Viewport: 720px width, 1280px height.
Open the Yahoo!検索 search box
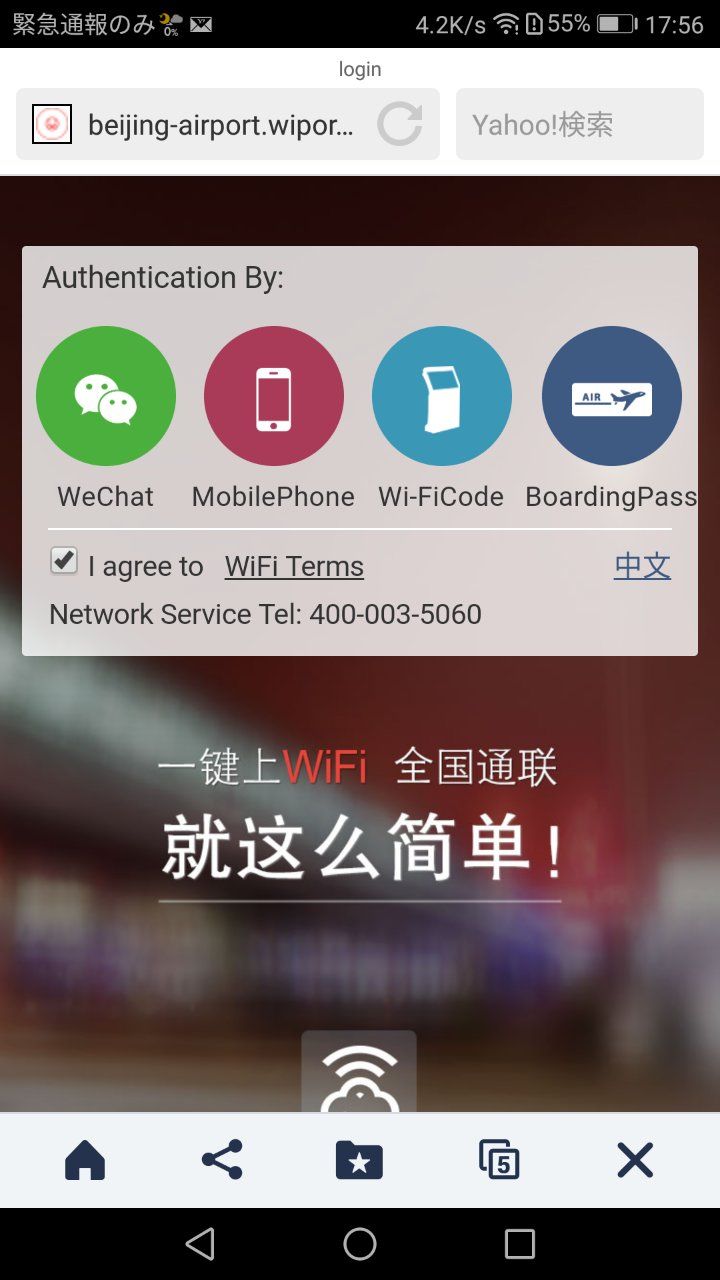(580, 125)
